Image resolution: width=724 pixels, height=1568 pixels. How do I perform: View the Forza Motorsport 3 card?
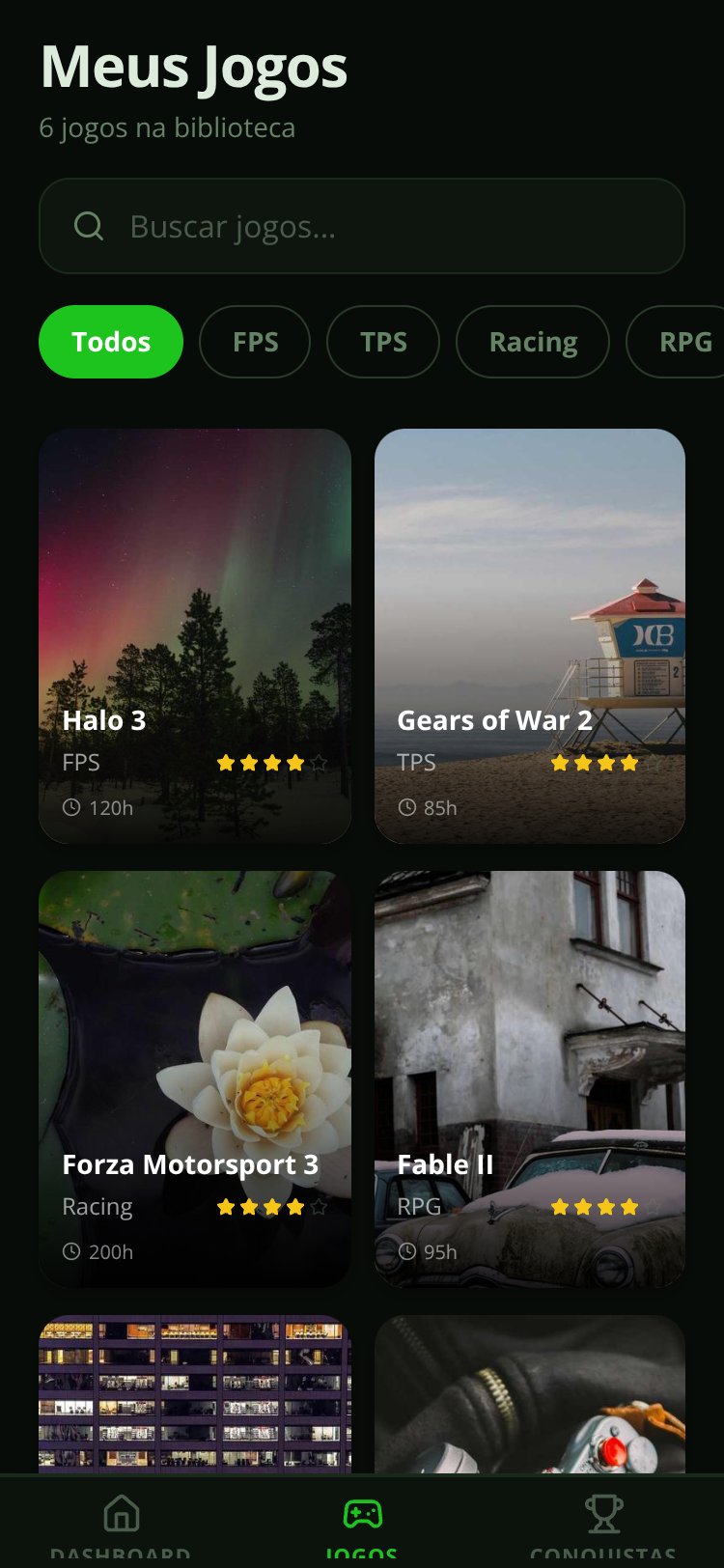195,1079
